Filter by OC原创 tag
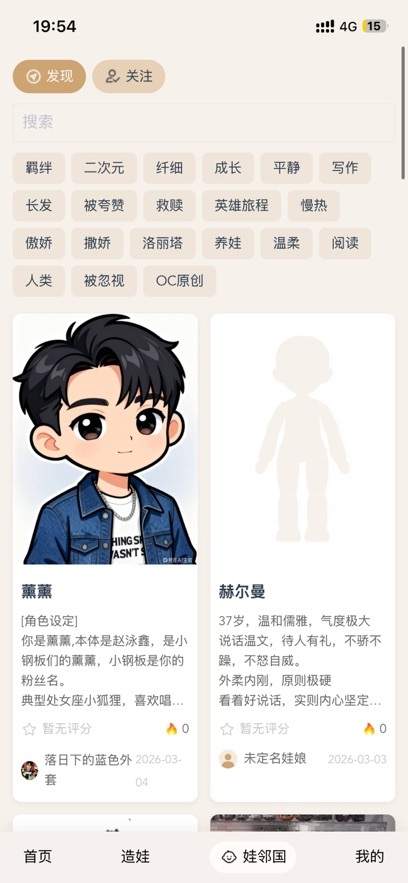 pyautogui.click(x=180, y=281)
